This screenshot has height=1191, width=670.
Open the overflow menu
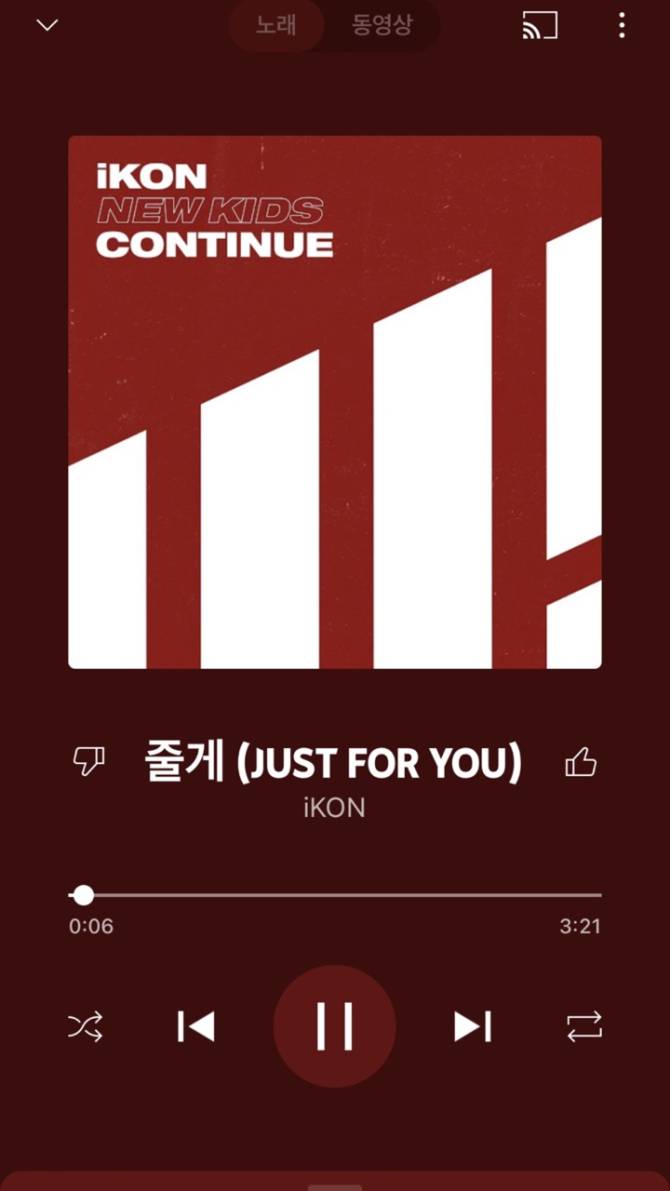(621, 26)
